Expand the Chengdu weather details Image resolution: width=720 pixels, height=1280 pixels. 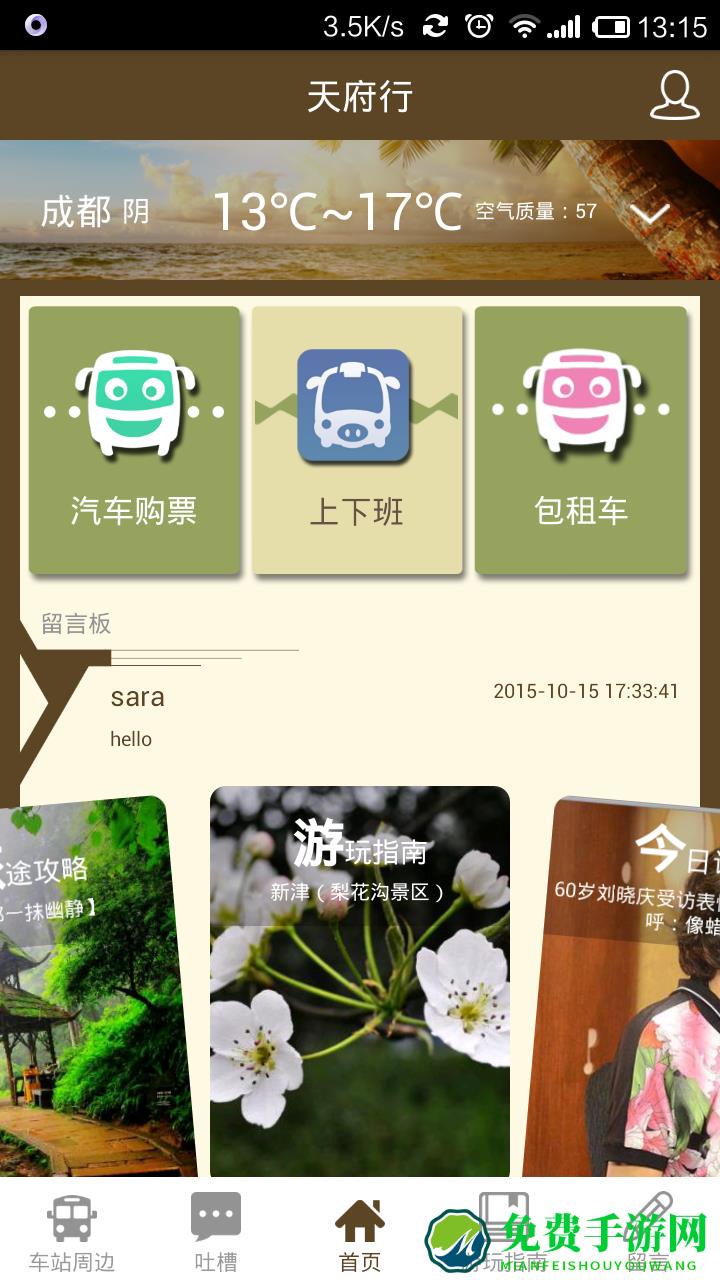click(651, 212)
